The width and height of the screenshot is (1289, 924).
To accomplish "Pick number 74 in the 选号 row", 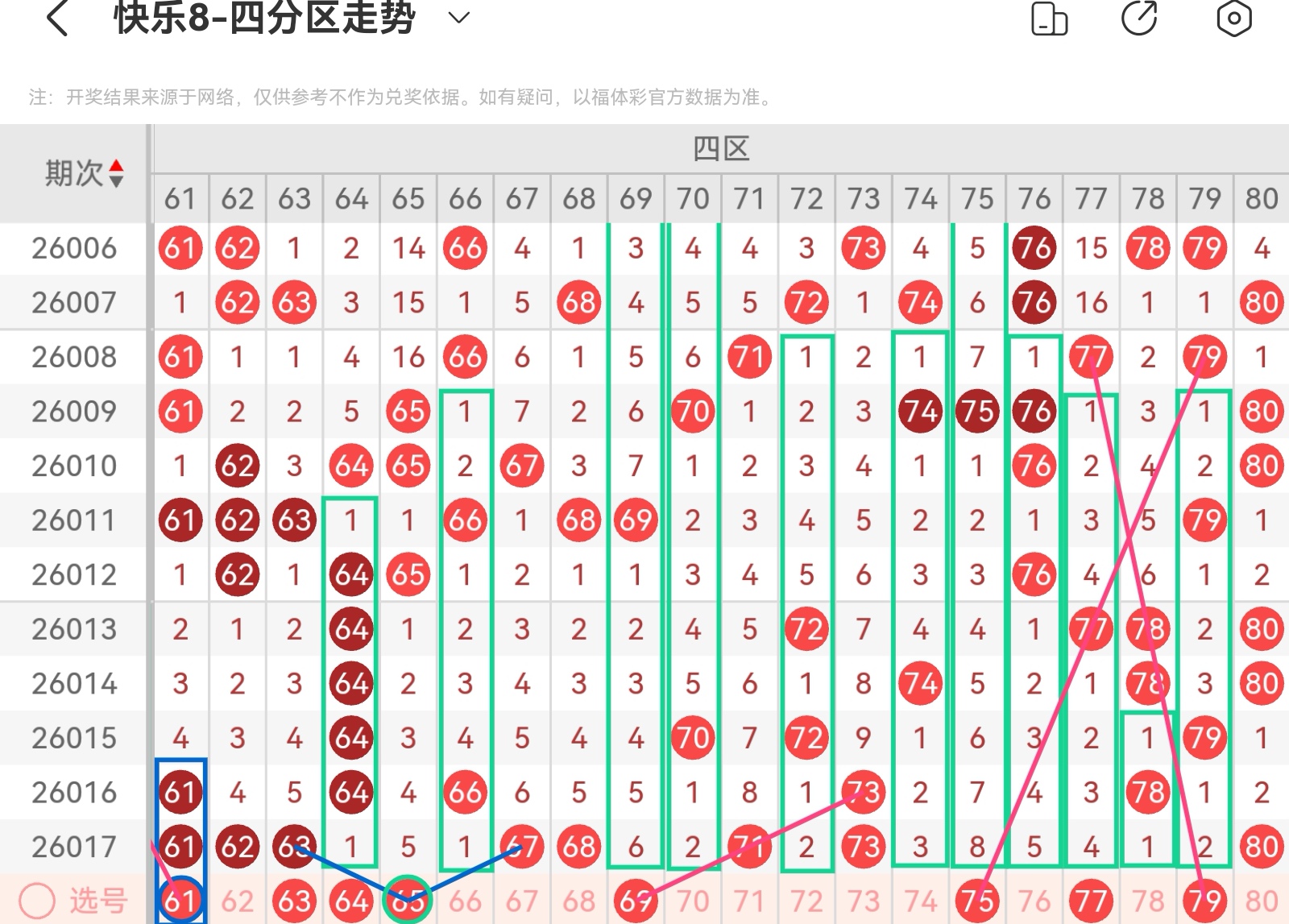I will pyautogui.click(x=920, y=901).
